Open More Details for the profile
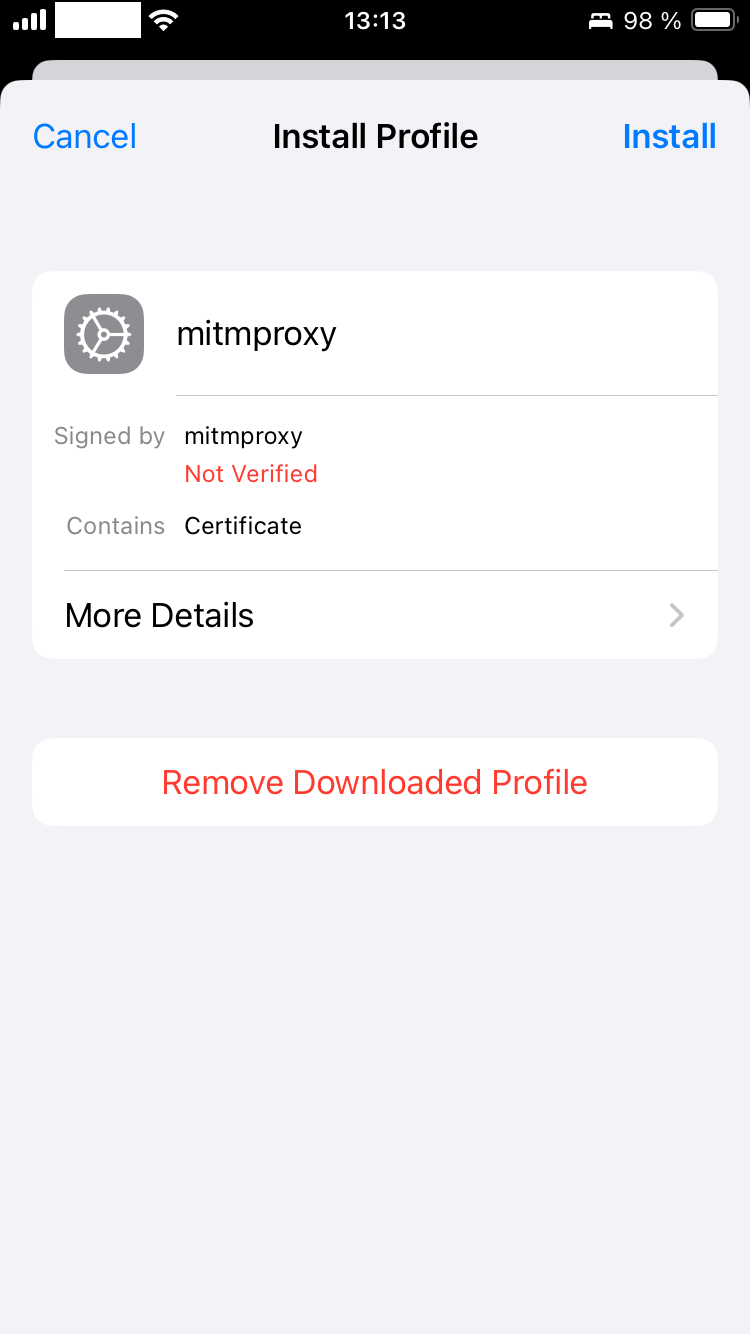The height and width of the screenshot is (1334, 750). click(x=375, y=615)
